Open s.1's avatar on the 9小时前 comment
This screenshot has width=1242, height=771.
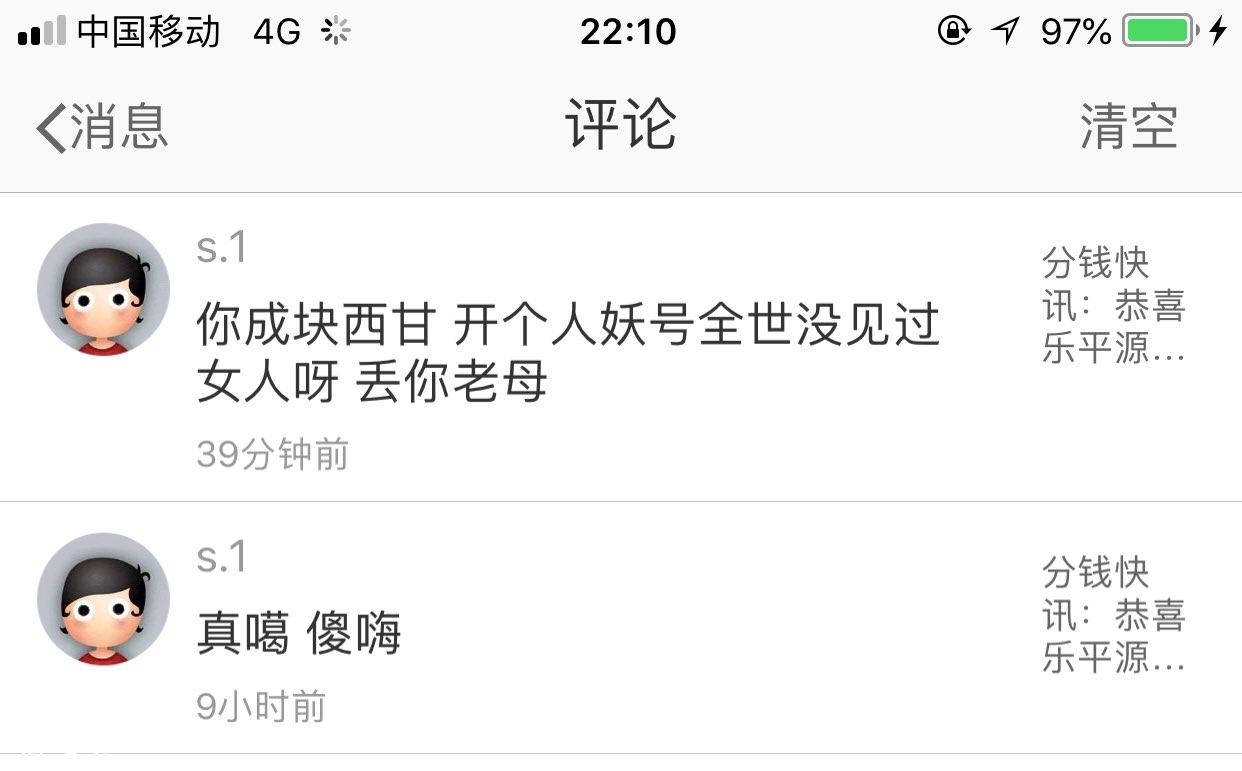coord(103,598)
